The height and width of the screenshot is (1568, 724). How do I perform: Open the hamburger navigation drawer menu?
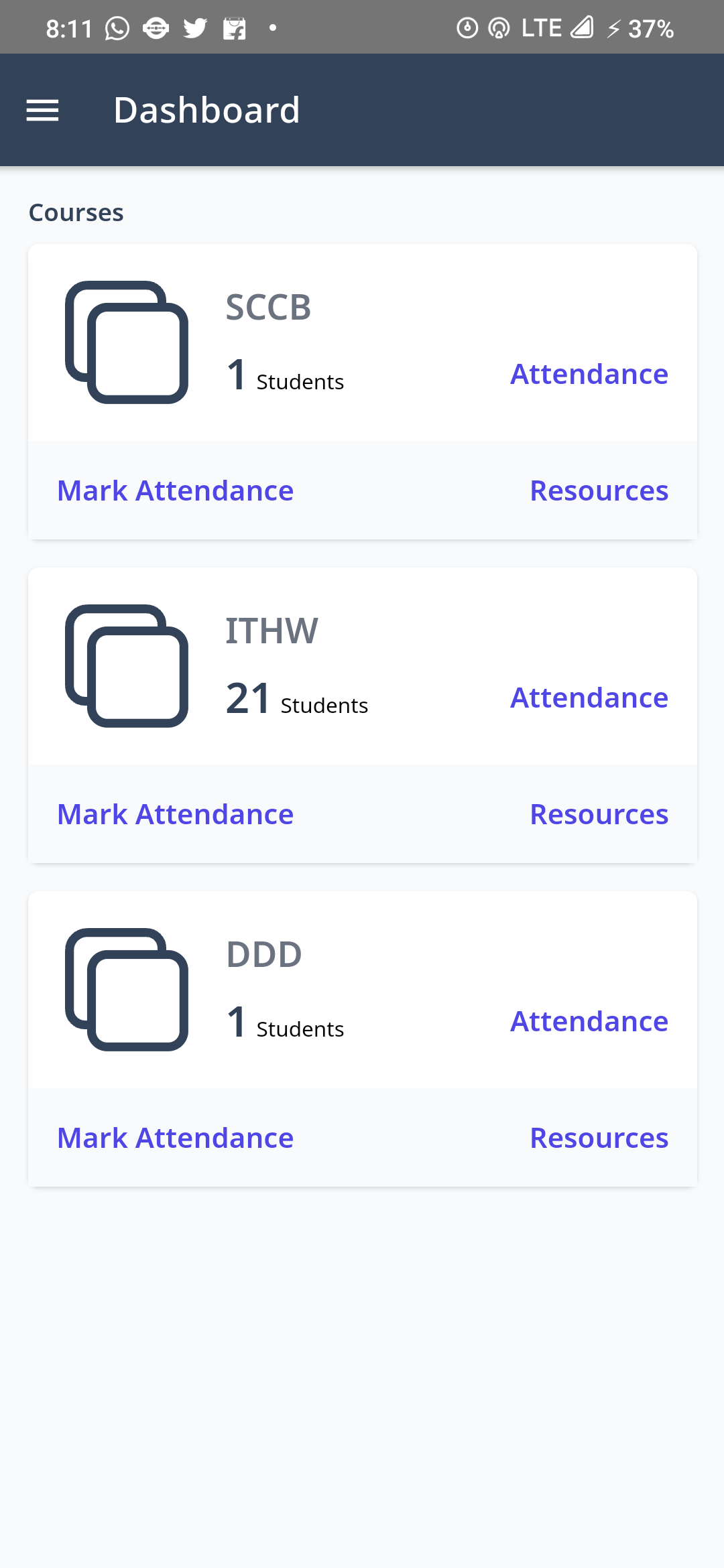click(42, 111)
